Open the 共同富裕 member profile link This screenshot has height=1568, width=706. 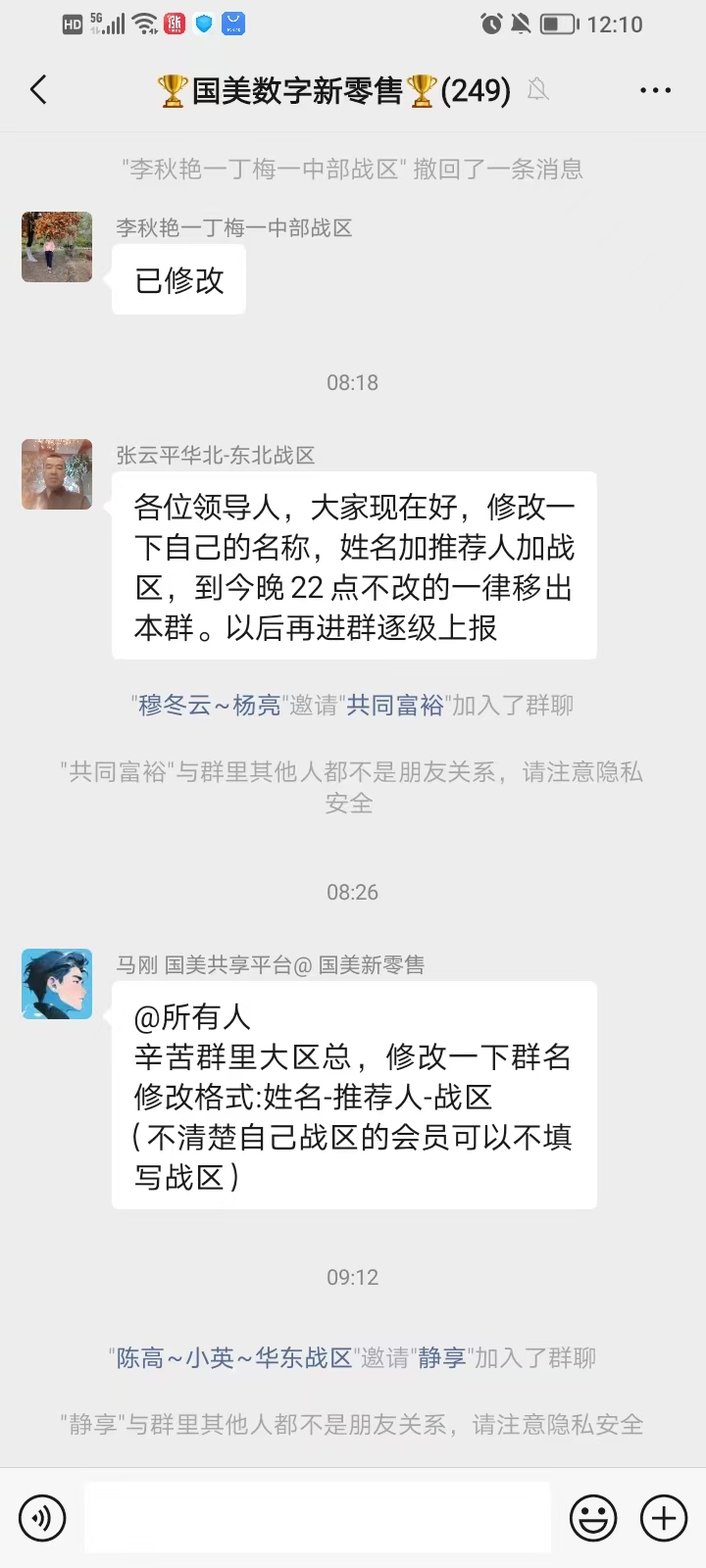click(396, 705)
